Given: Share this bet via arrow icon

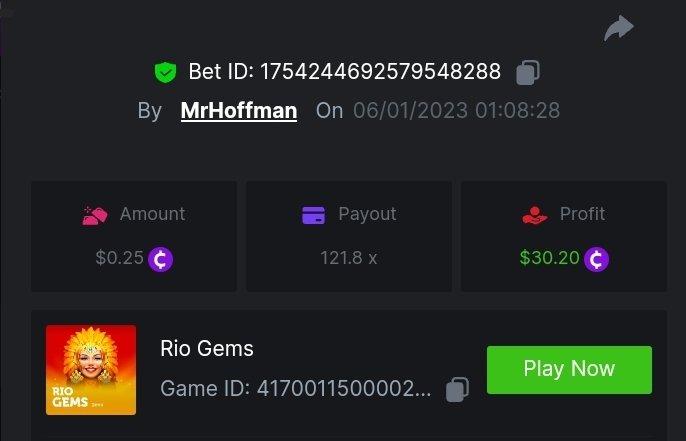Looking at the screenshot, I should (619, 29).
